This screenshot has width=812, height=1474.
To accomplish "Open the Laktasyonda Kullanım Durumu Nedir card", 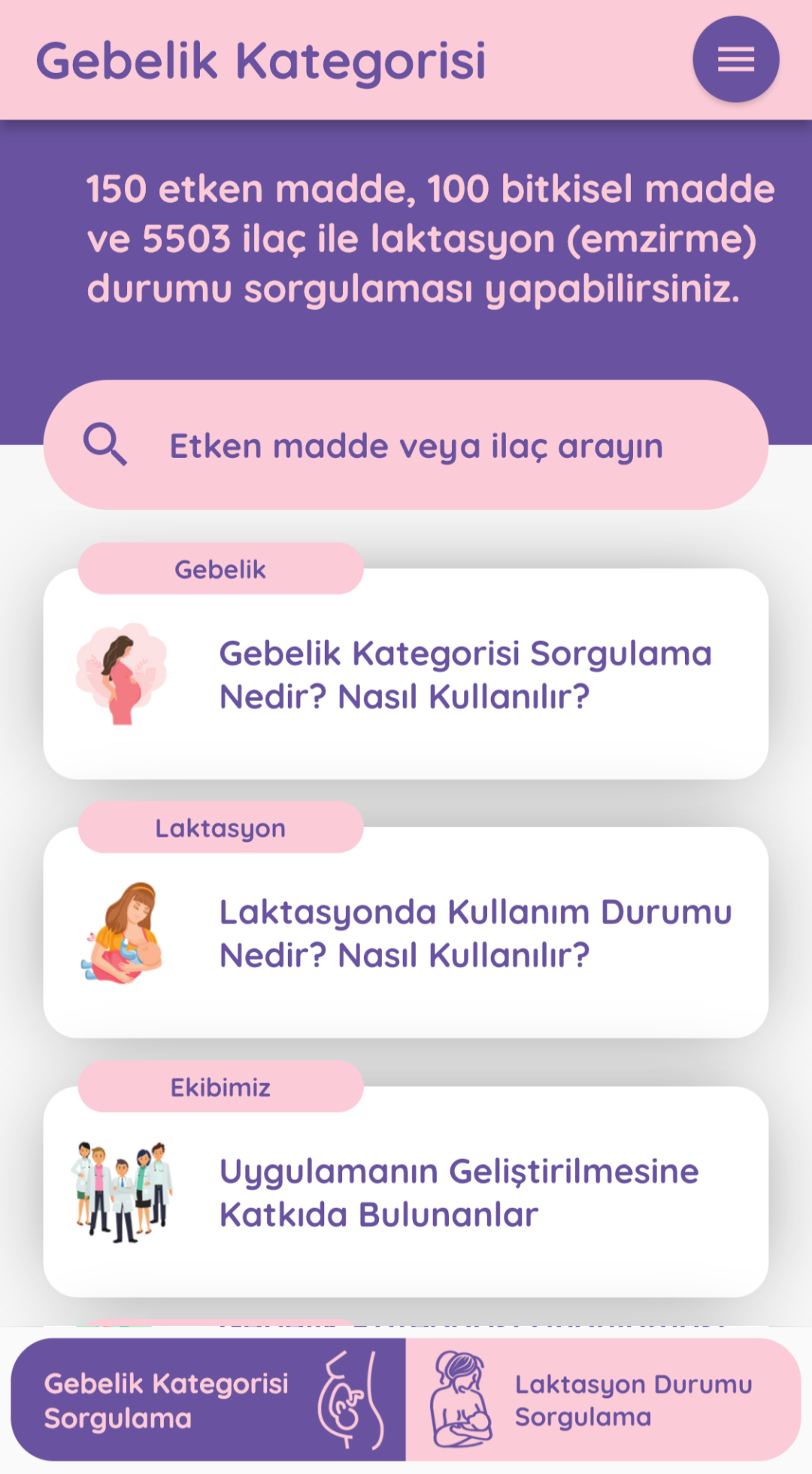I will [x=406, y=933].
